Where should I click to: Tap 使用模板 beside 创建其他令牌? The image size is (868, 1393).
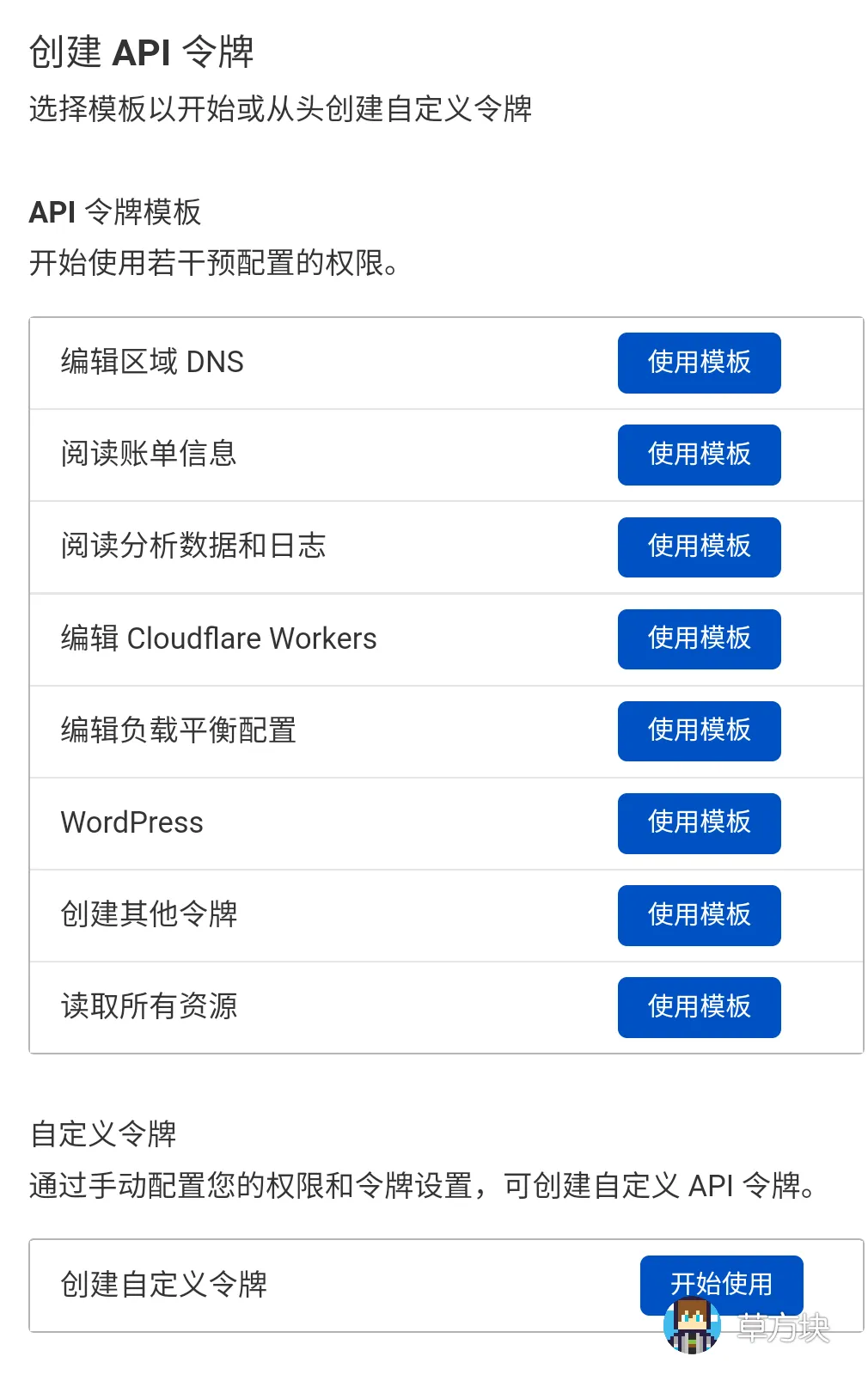(x=699, y=914)
